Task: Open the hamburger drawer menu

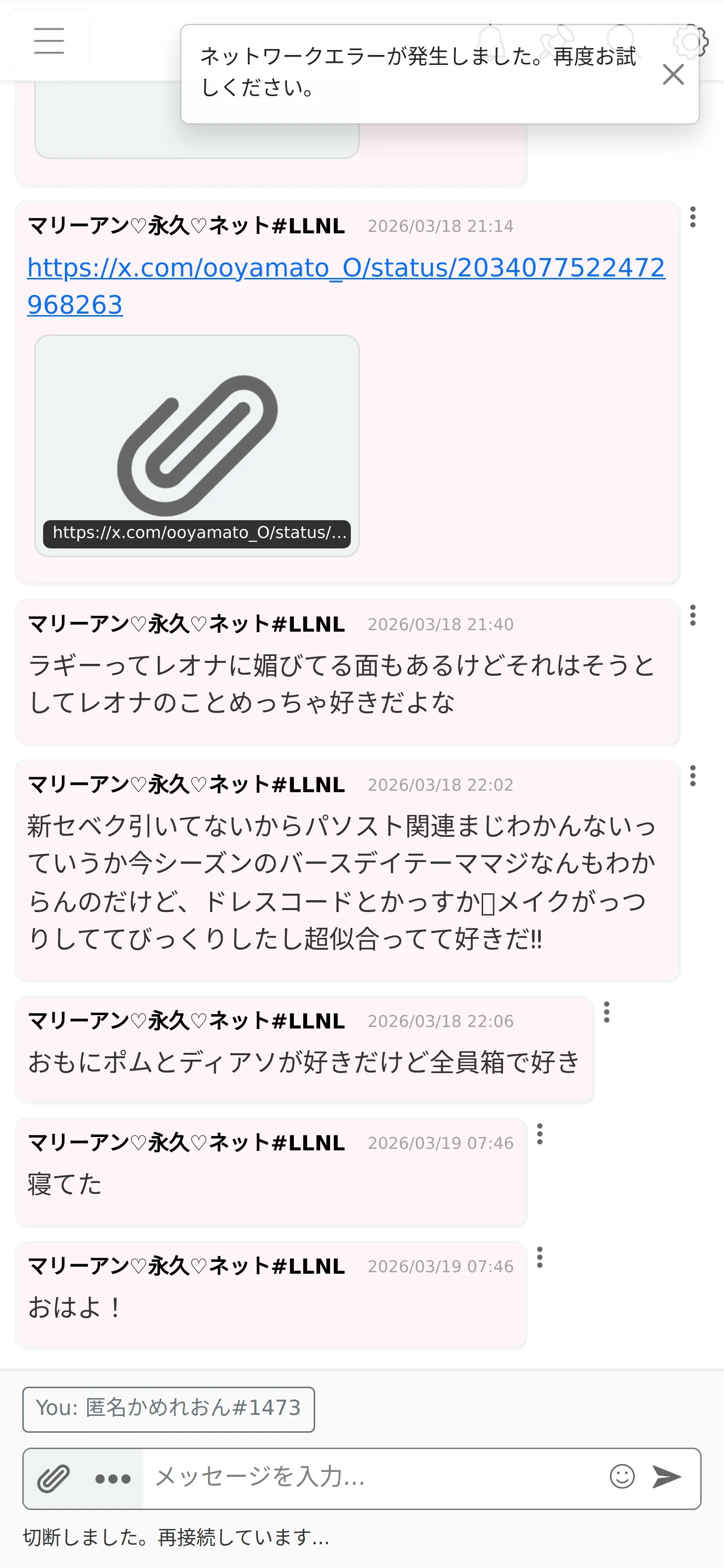Action: 50,41
